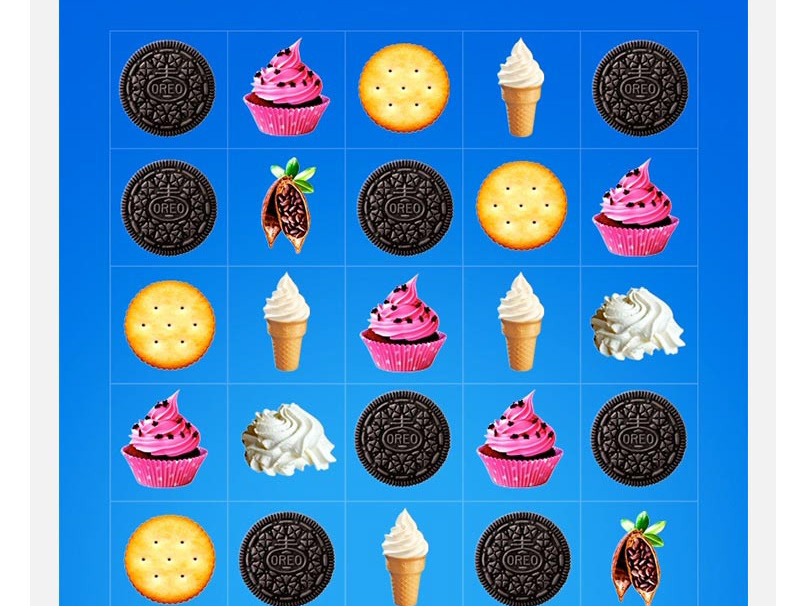Select whipped cream between cupcake and Oreo
808x606 pixels.
pos(288,440)
